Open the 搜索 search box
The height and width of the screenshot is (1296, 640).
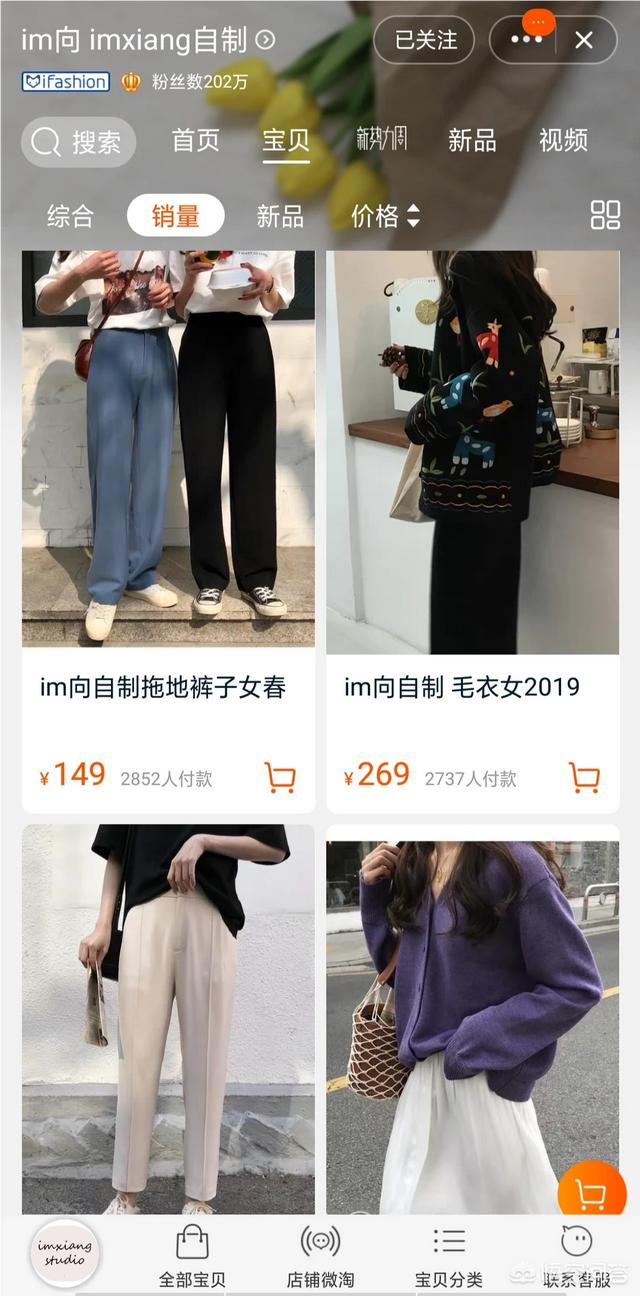click(x=78, y=142)
